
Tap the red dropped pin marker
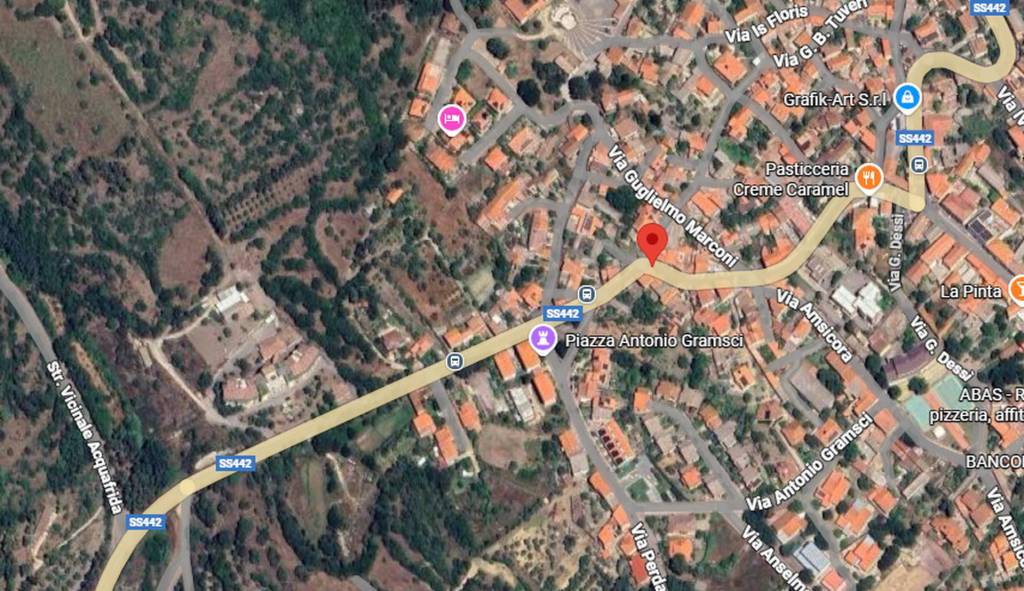(x=653, y=242)
